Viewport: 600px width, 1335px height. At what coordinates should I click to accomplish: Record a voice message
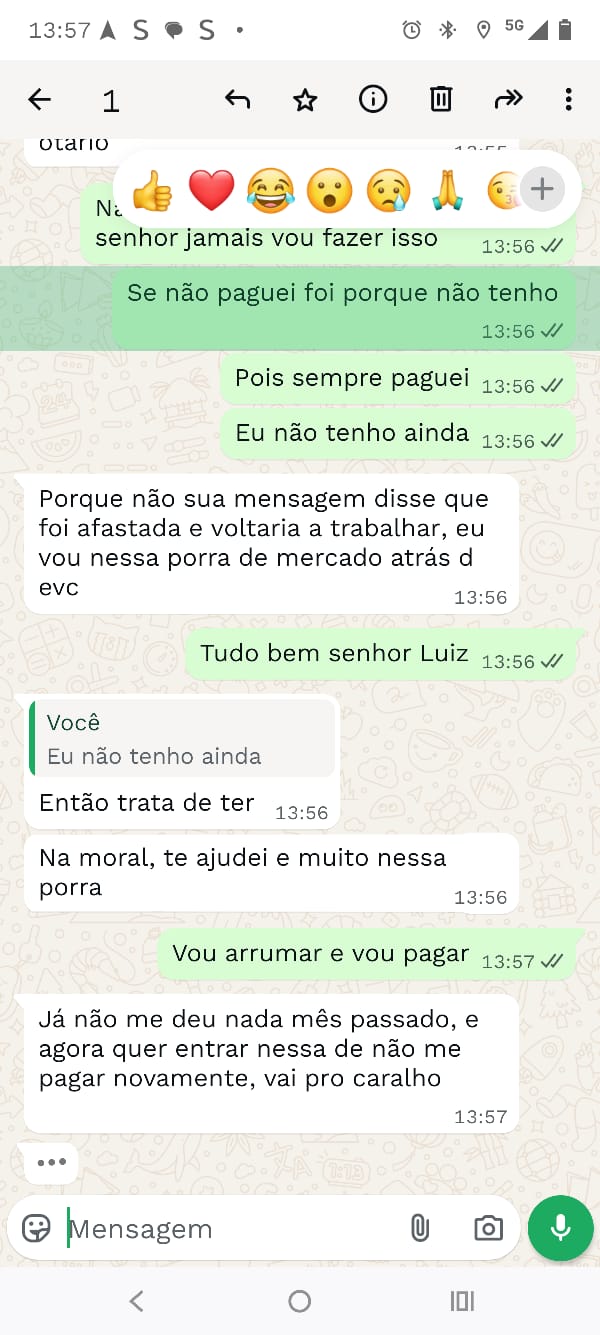[560, 1228]
